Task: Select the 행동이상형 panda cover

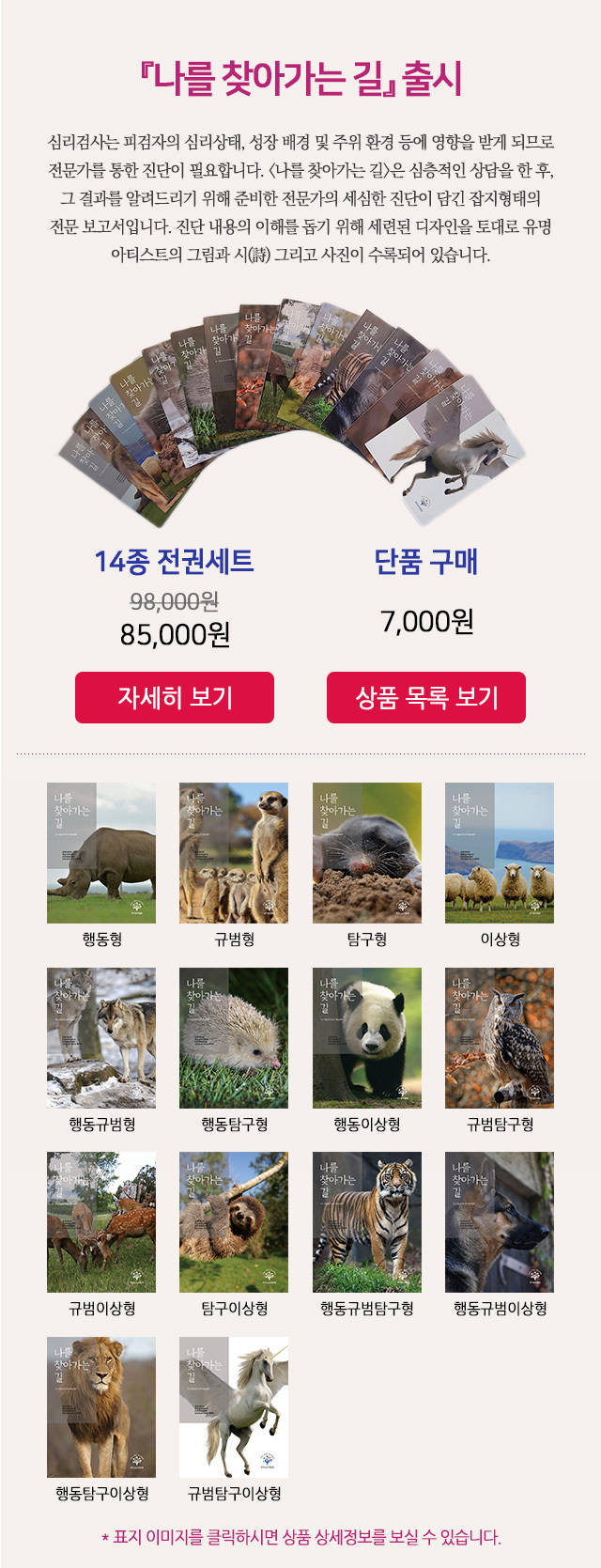Action: coord(366,1037)
